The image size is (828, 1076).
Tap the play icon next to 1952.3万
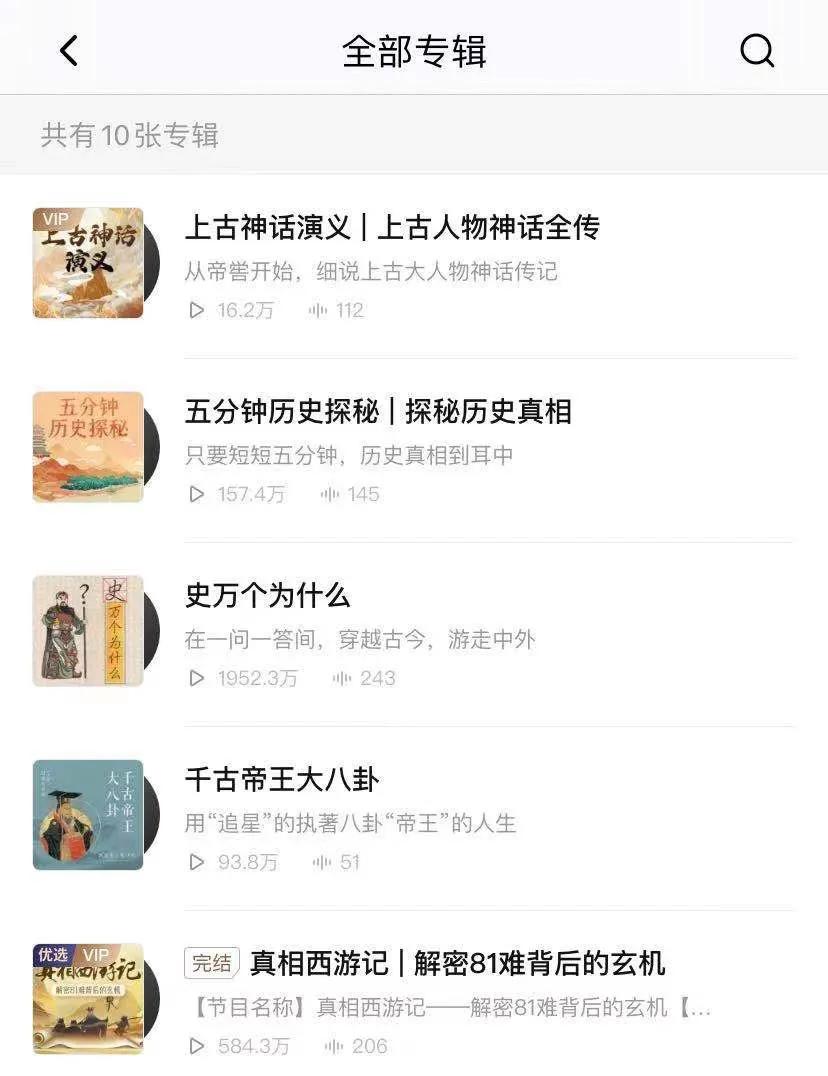tap(197, 678)
